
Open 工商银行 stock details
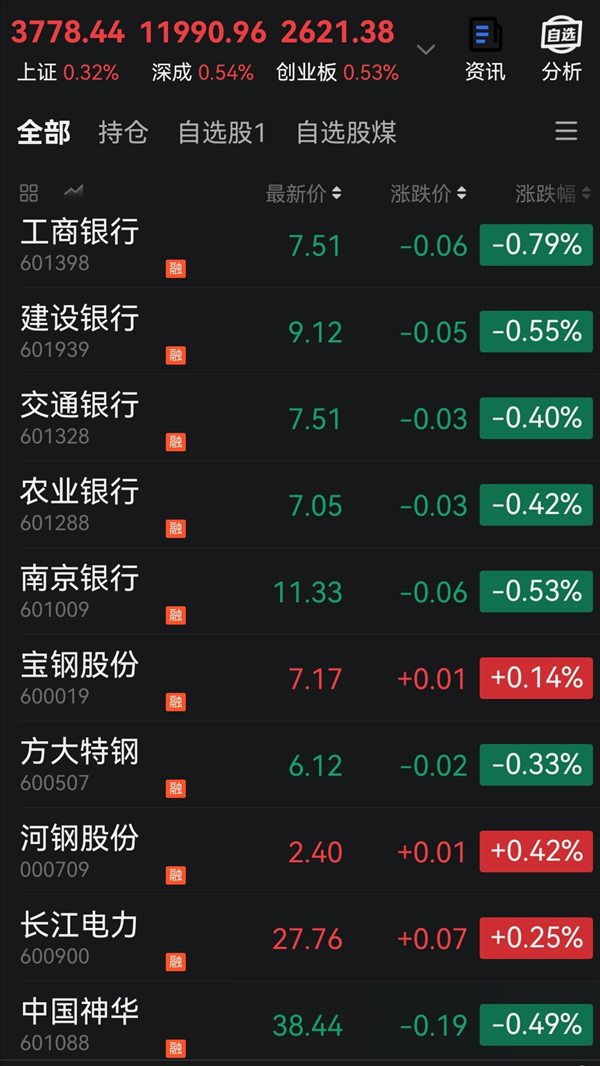pyautogui.click(x=300, y=245)
